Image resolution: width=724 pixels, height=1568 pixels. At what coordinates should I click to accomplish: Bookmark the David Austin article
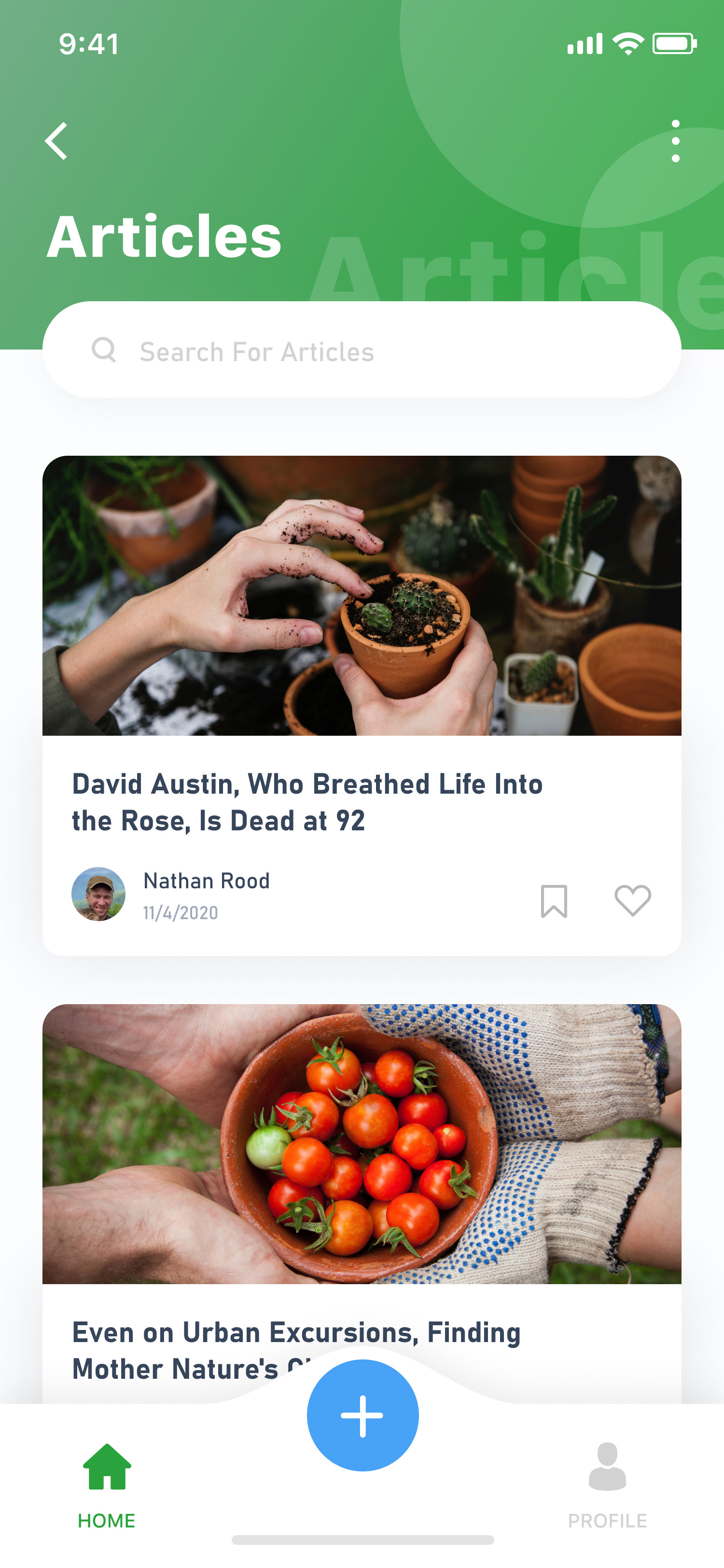click(554, 901)
